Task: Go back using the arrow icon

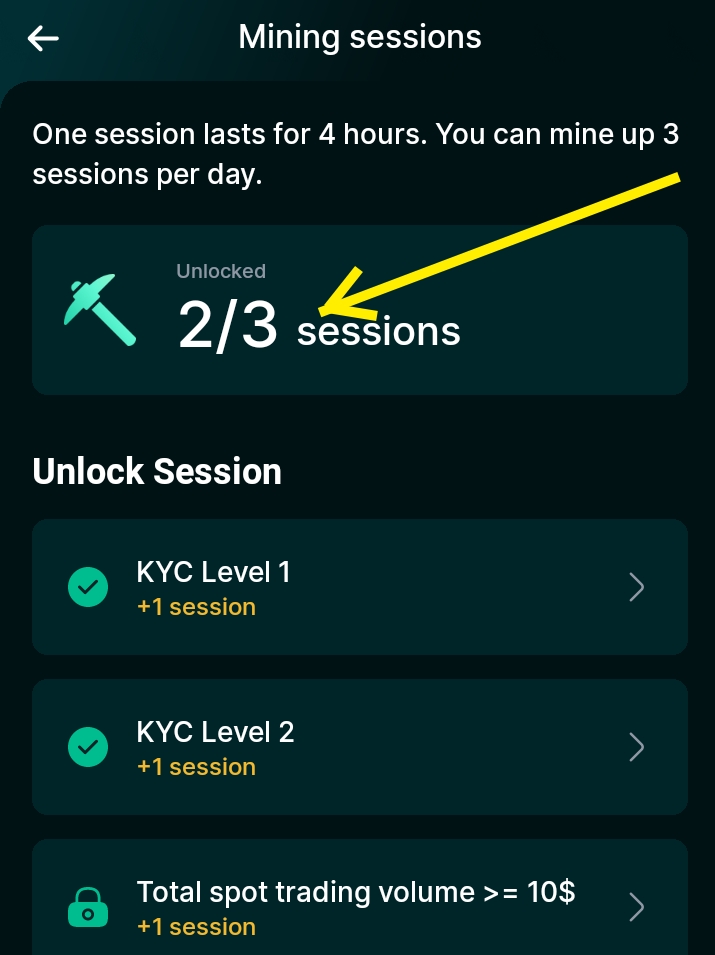Action: click(x=44, y=39)
